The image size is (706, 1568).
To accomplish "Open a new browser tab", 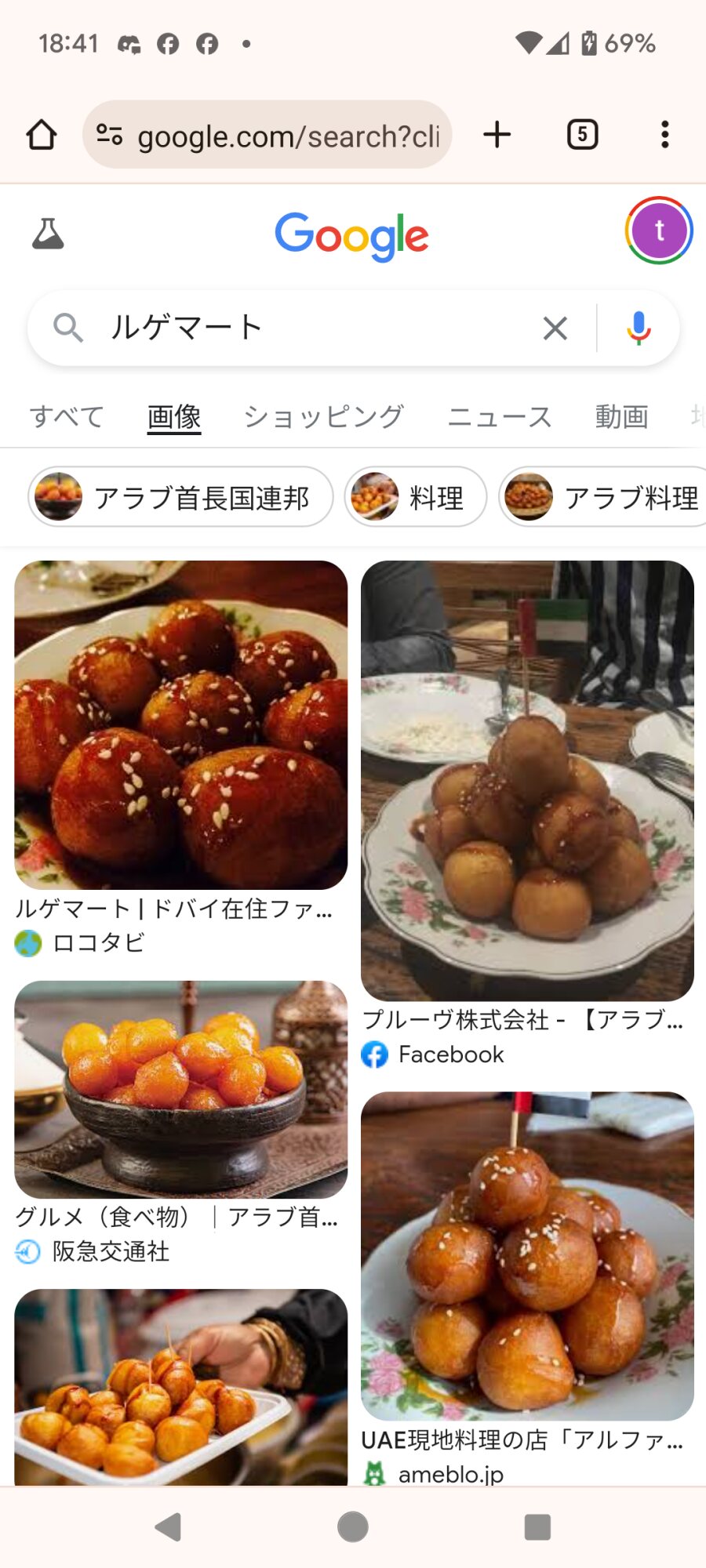I will pyautogui.click(x=497, y=135).
